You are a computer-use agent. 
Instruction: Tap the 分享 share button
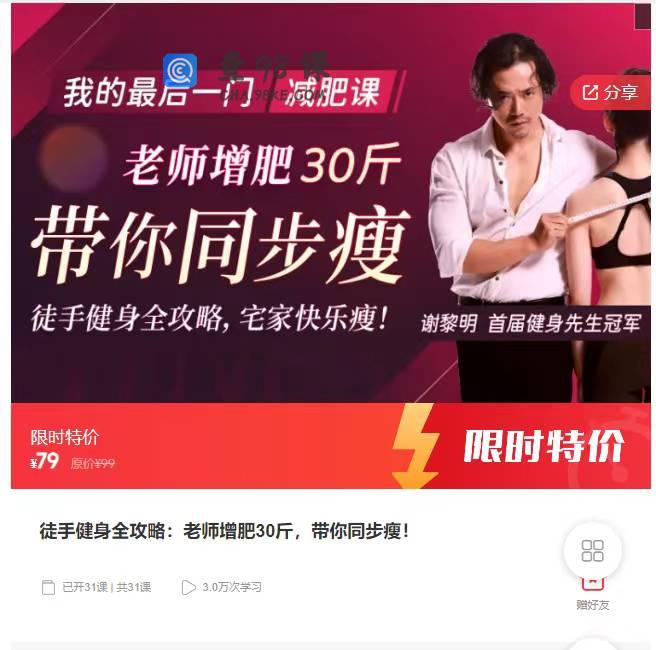pos(610,92)
